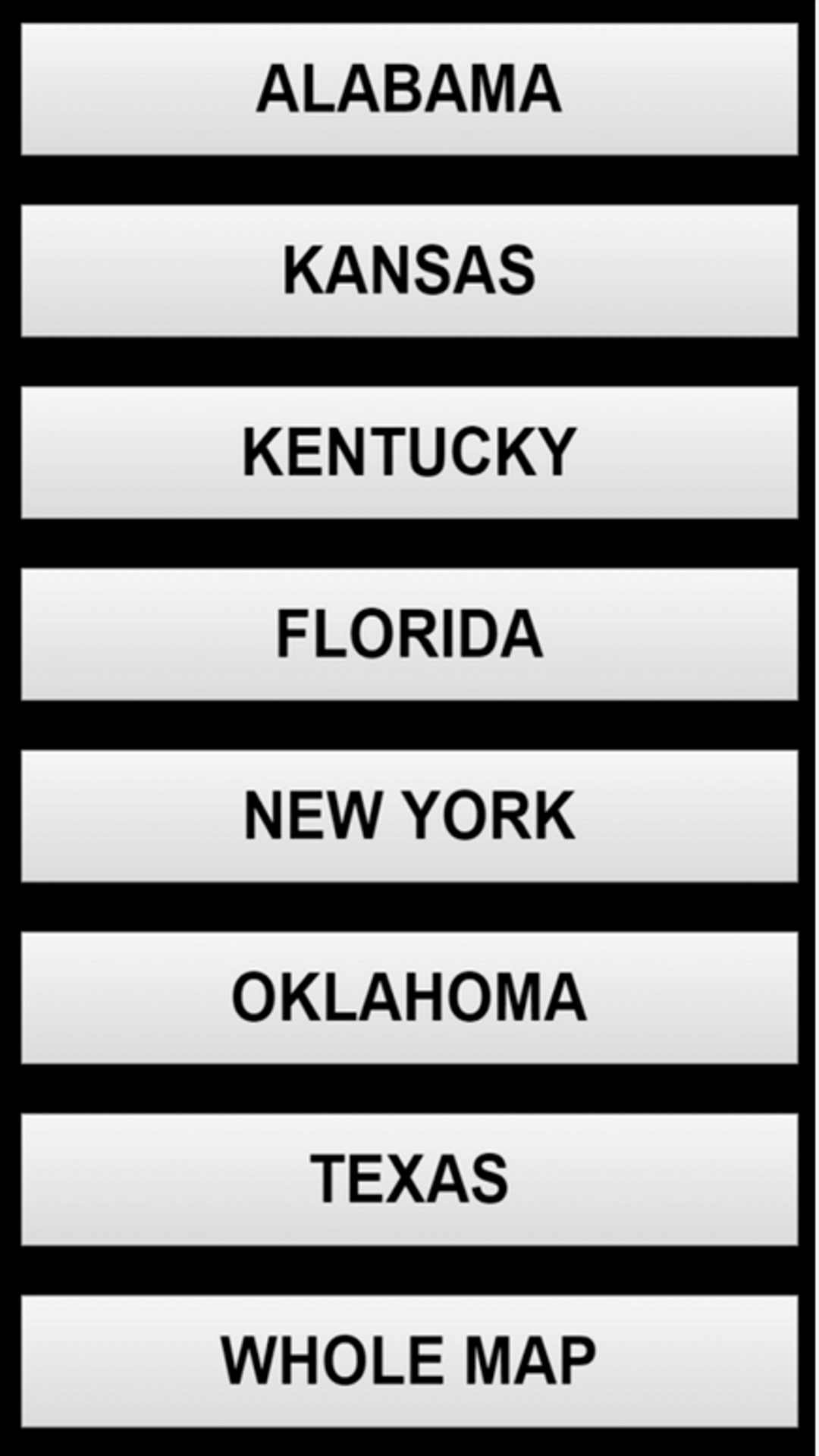Screen dimensions: 819x1456
Task: Choose the New York option
Action: tap(409, 815)
